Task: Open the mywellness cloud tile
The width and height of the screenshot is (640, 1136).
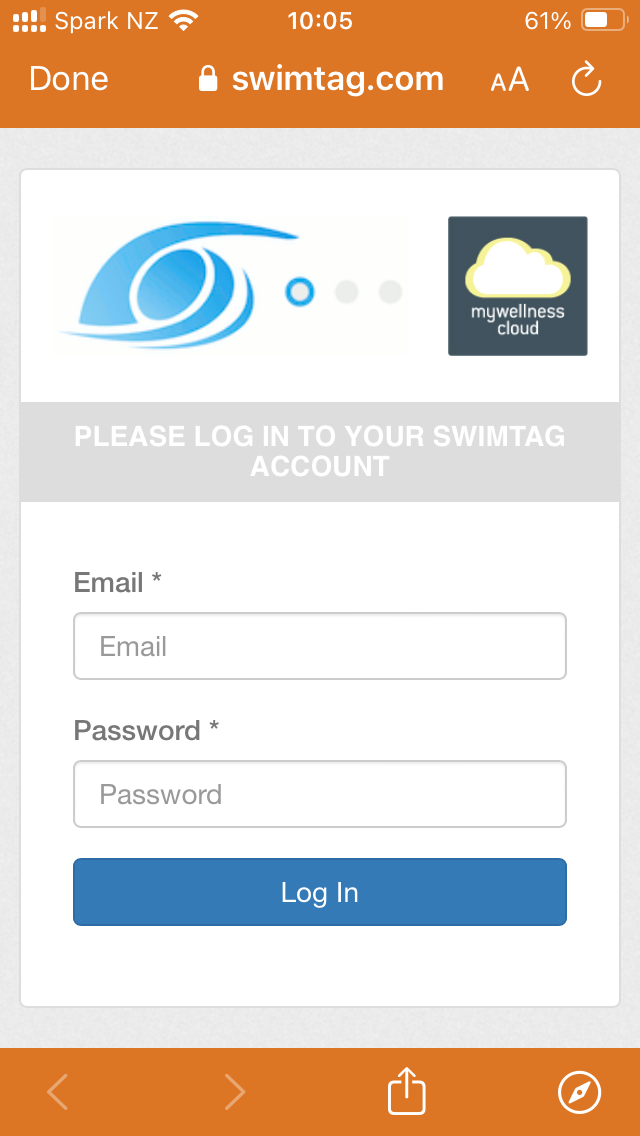Action: pos(517,286)
